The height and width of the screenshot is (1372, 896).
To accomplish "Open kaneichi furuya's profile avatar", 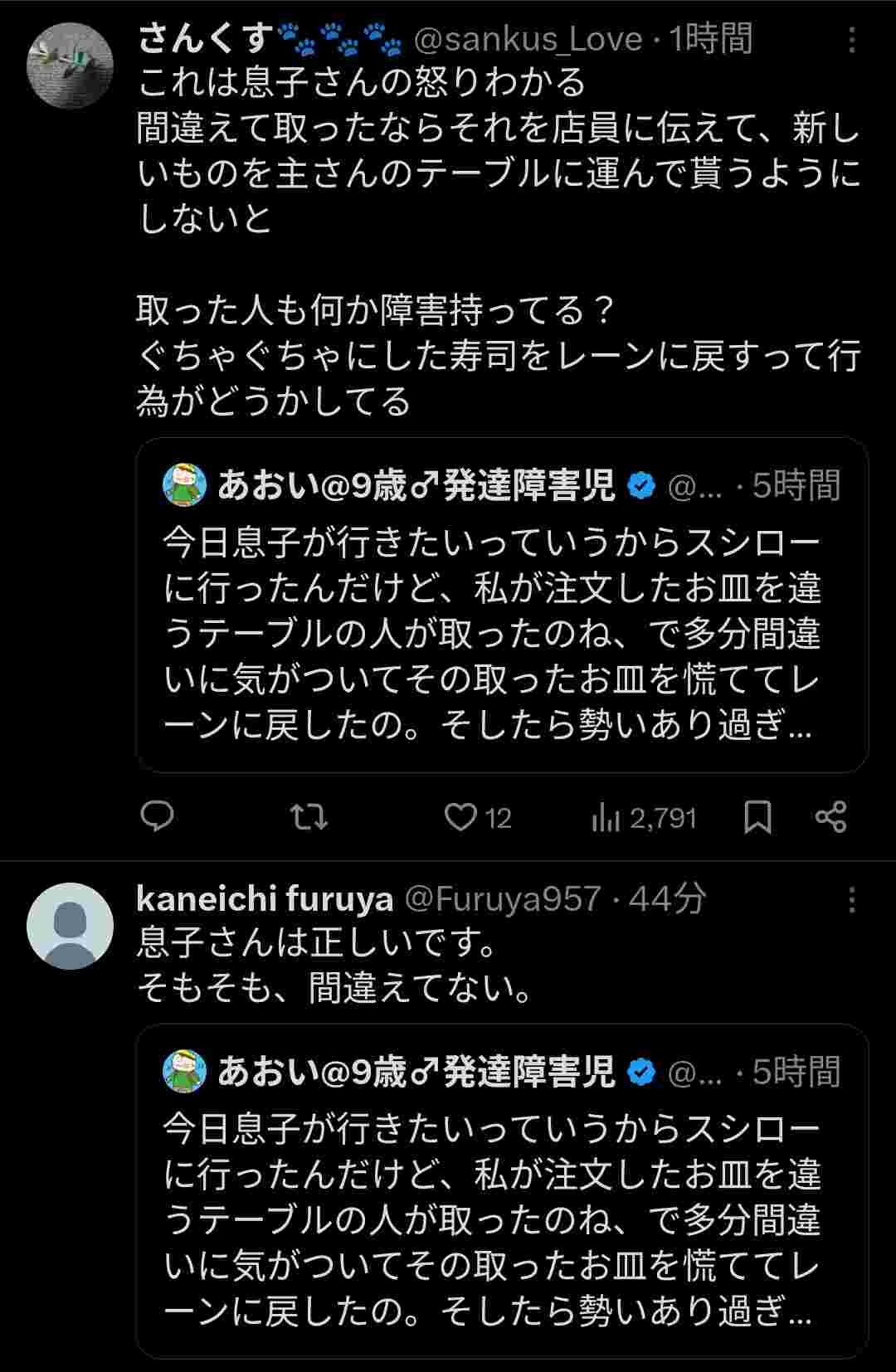I will click(70, 926).
